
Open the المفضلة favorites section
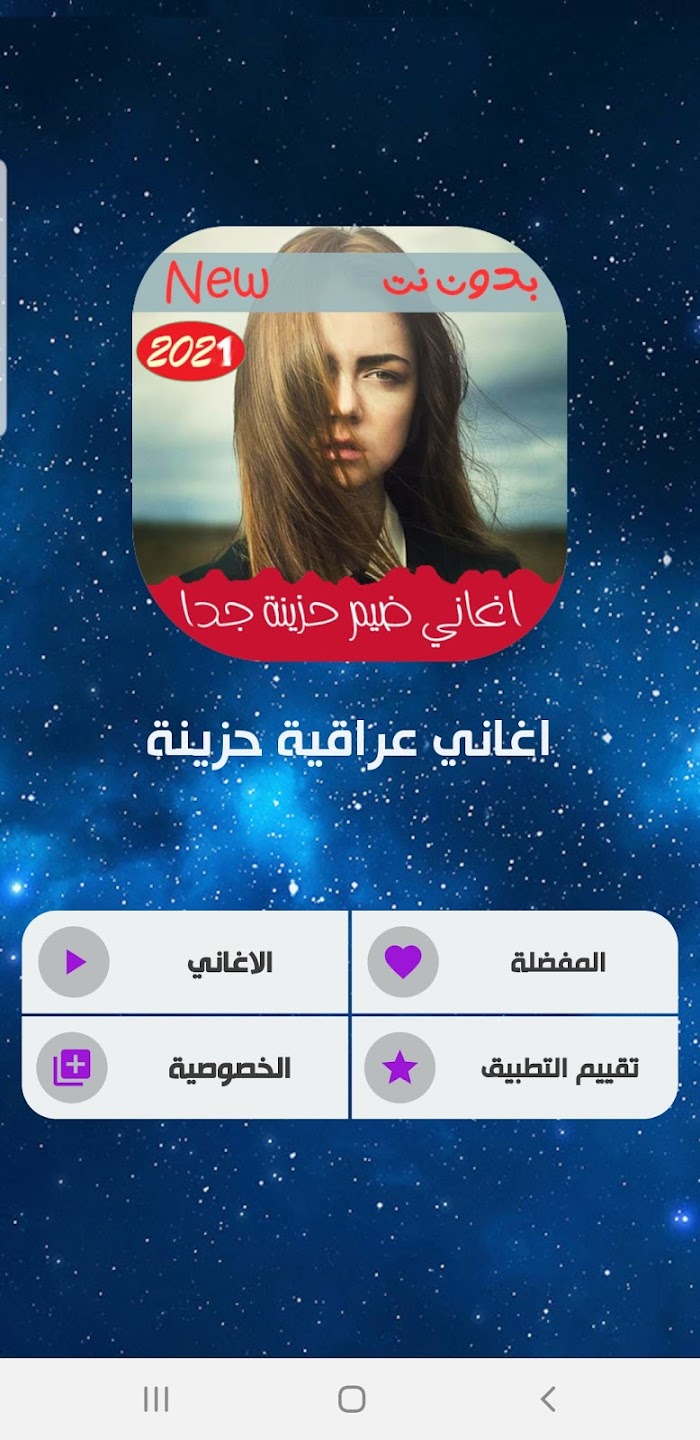[x=514, y=962]
